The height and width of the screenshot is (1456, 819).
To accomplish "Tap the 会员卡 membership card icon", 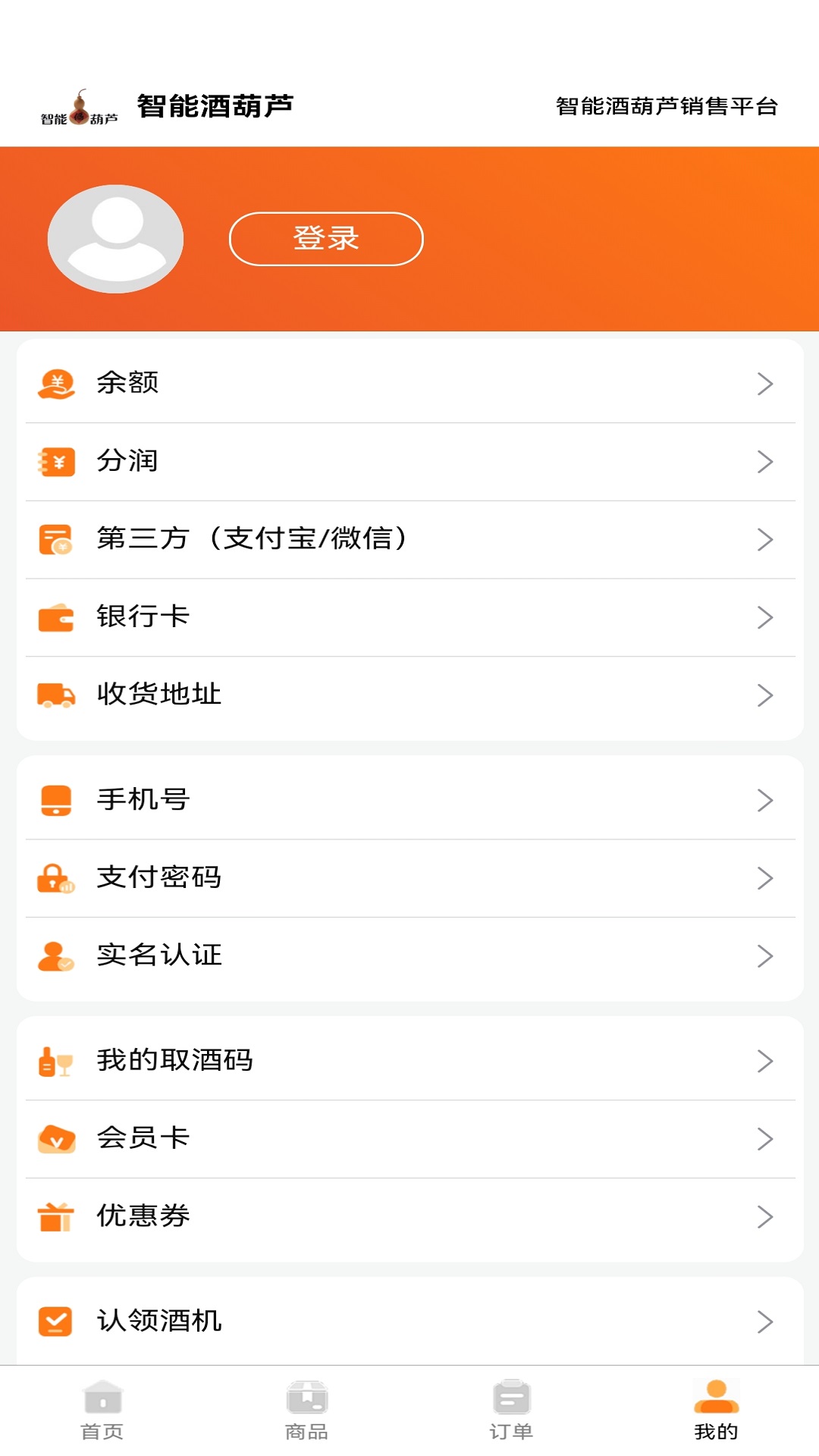I will (57, 1138).
